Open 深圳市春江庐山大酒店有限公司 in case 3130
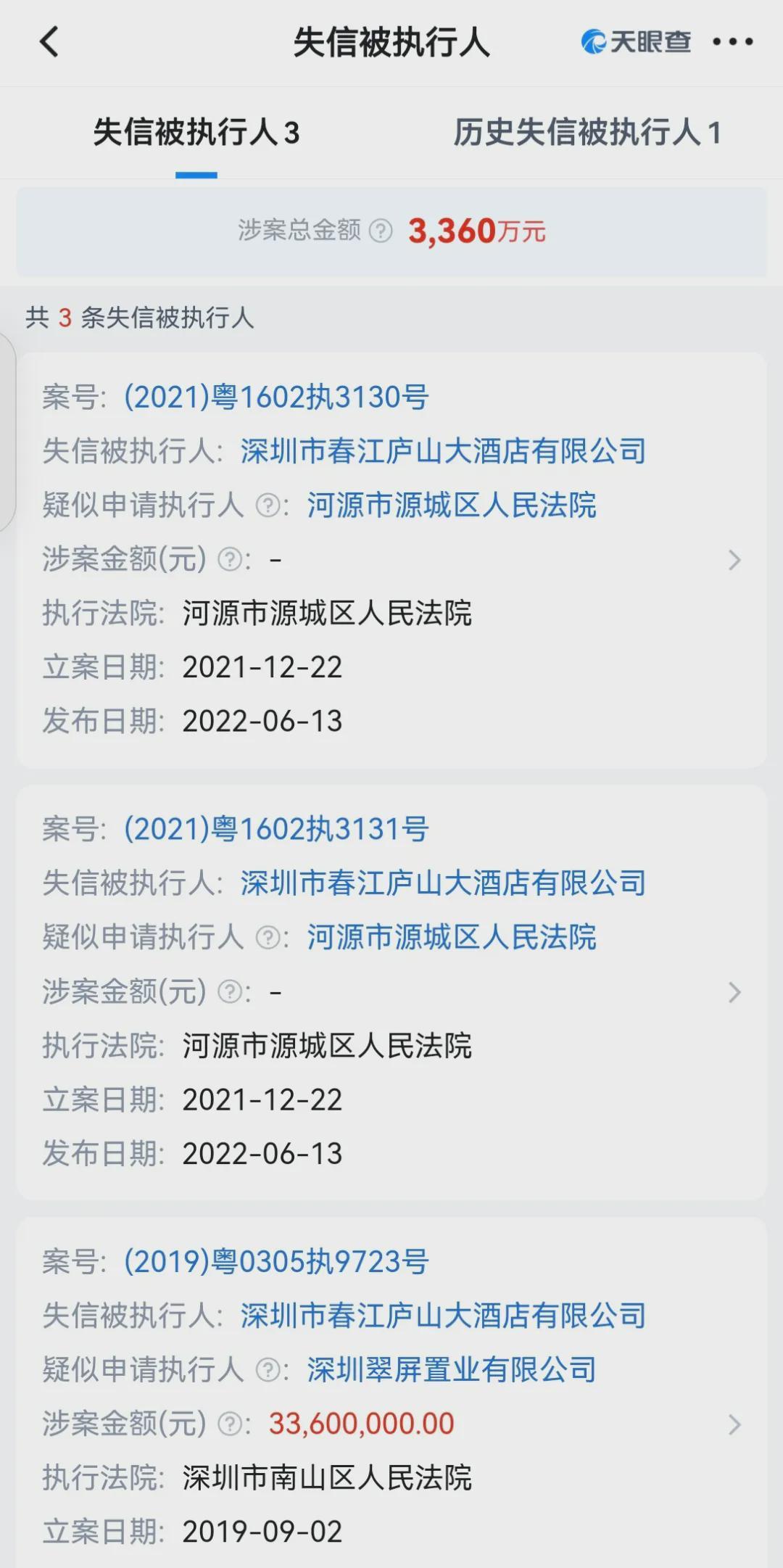 click(x=443, y=451)
